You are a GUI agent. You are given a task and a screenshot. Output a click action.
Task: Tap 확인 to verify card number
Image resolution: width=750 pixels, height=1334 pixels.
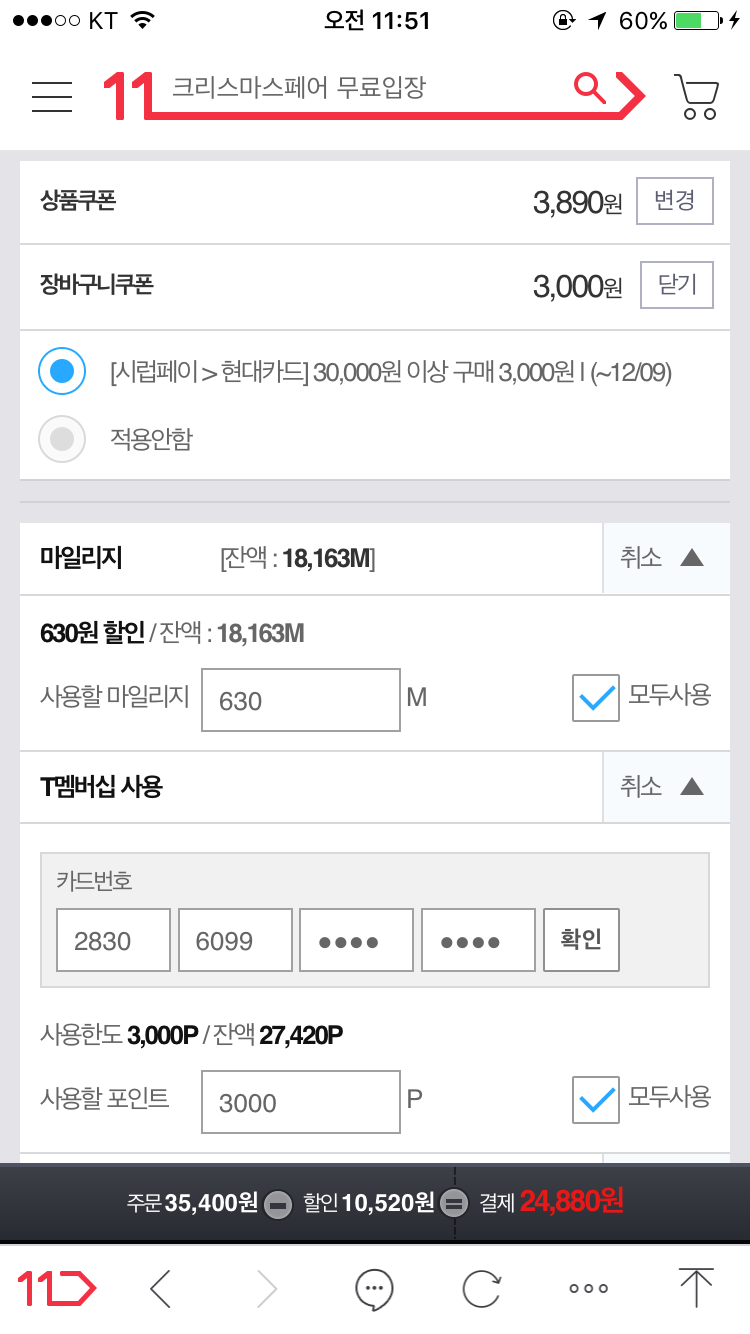coord(581,940)
